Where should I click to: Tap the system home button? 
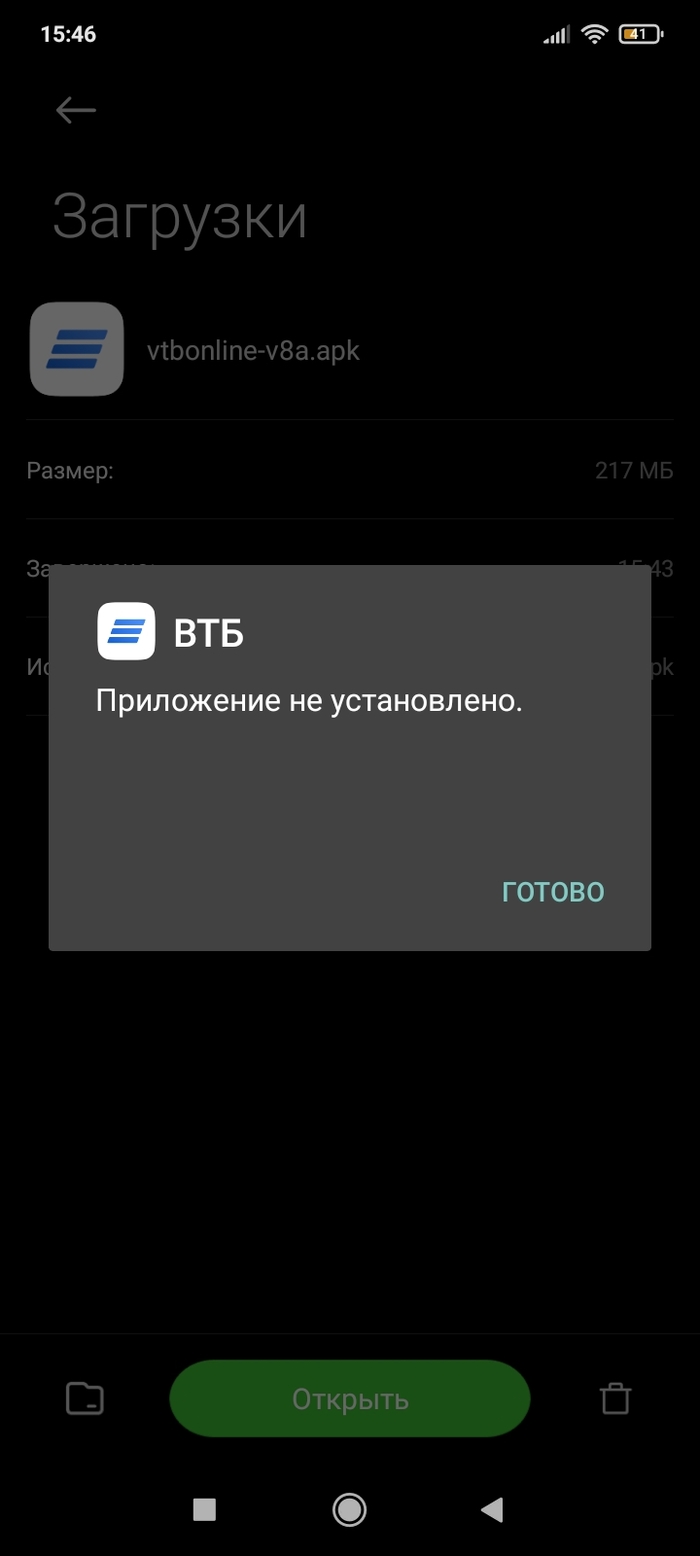pyautogui.click(x=349, y=1509)
